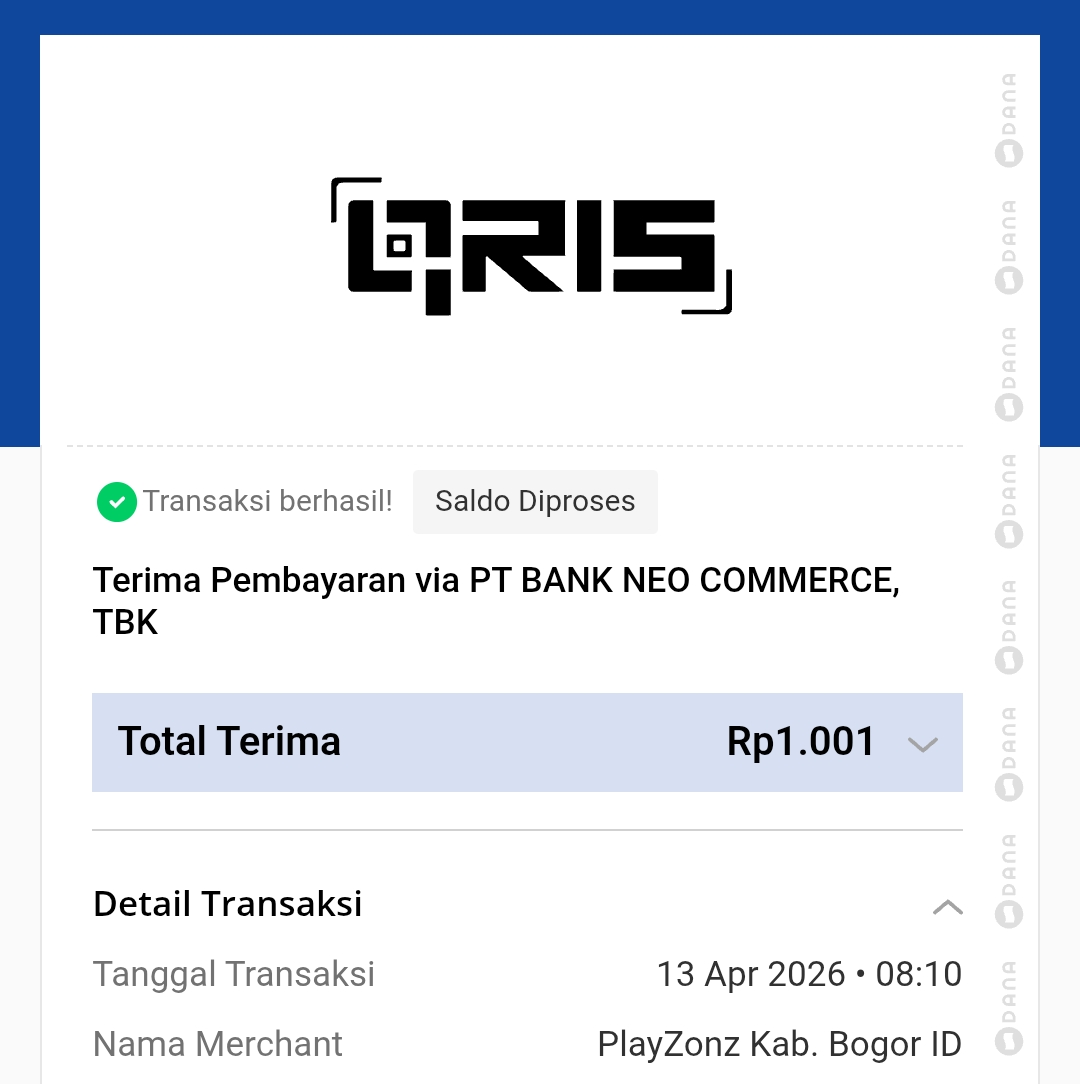This screenshot has width=1080, height=1084.
Task: Collapse the Detail Transaksi section
Action: tap(947, 906)
